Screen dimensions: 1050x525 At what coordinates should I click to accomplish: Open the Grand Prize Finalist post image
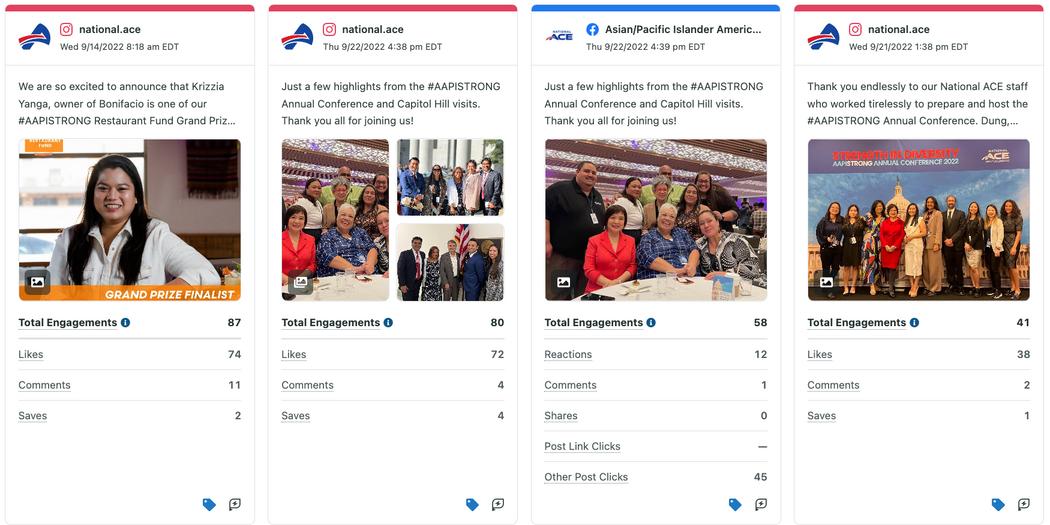click(x=129, y=220)
